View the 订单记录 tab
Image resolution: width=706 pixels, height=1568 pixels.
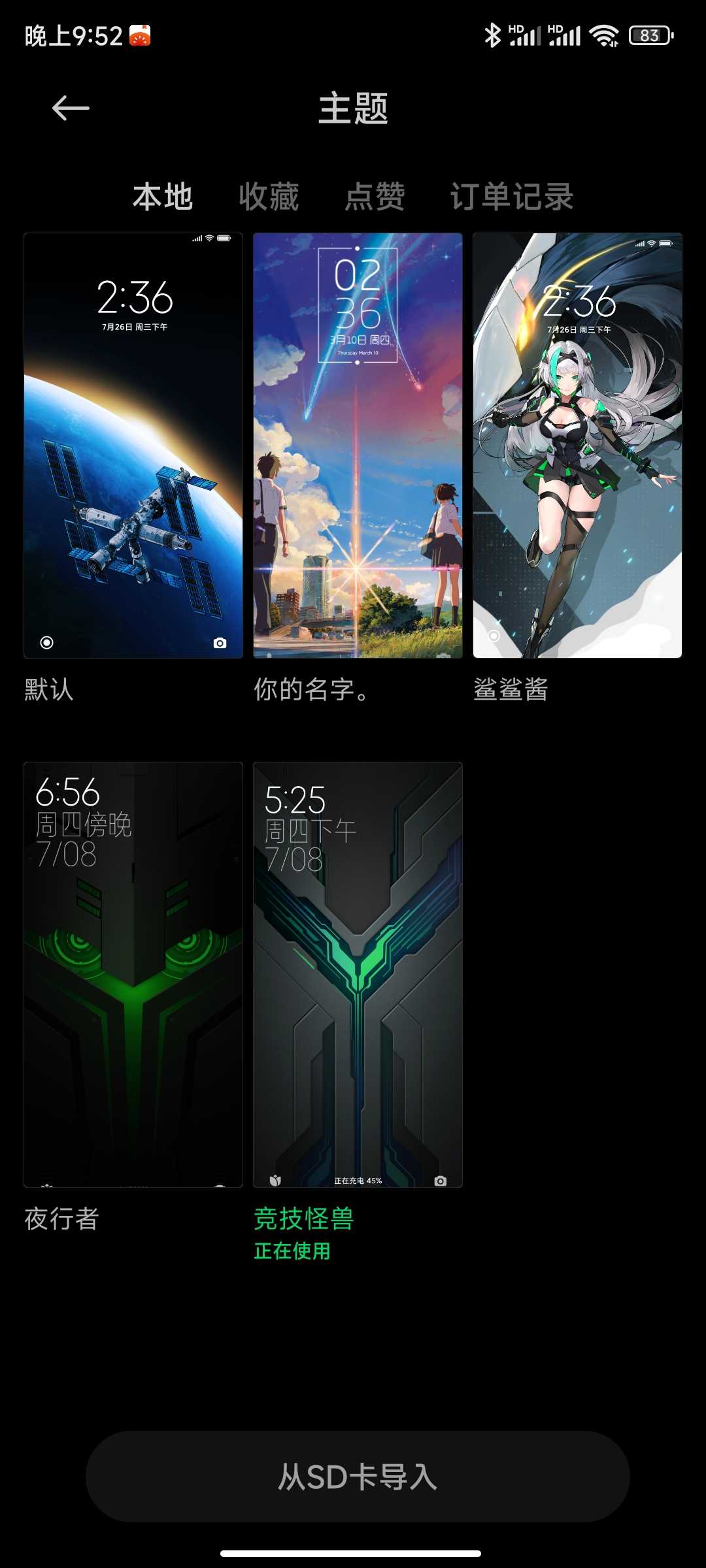pyautogui.click(x=512, y=197)
